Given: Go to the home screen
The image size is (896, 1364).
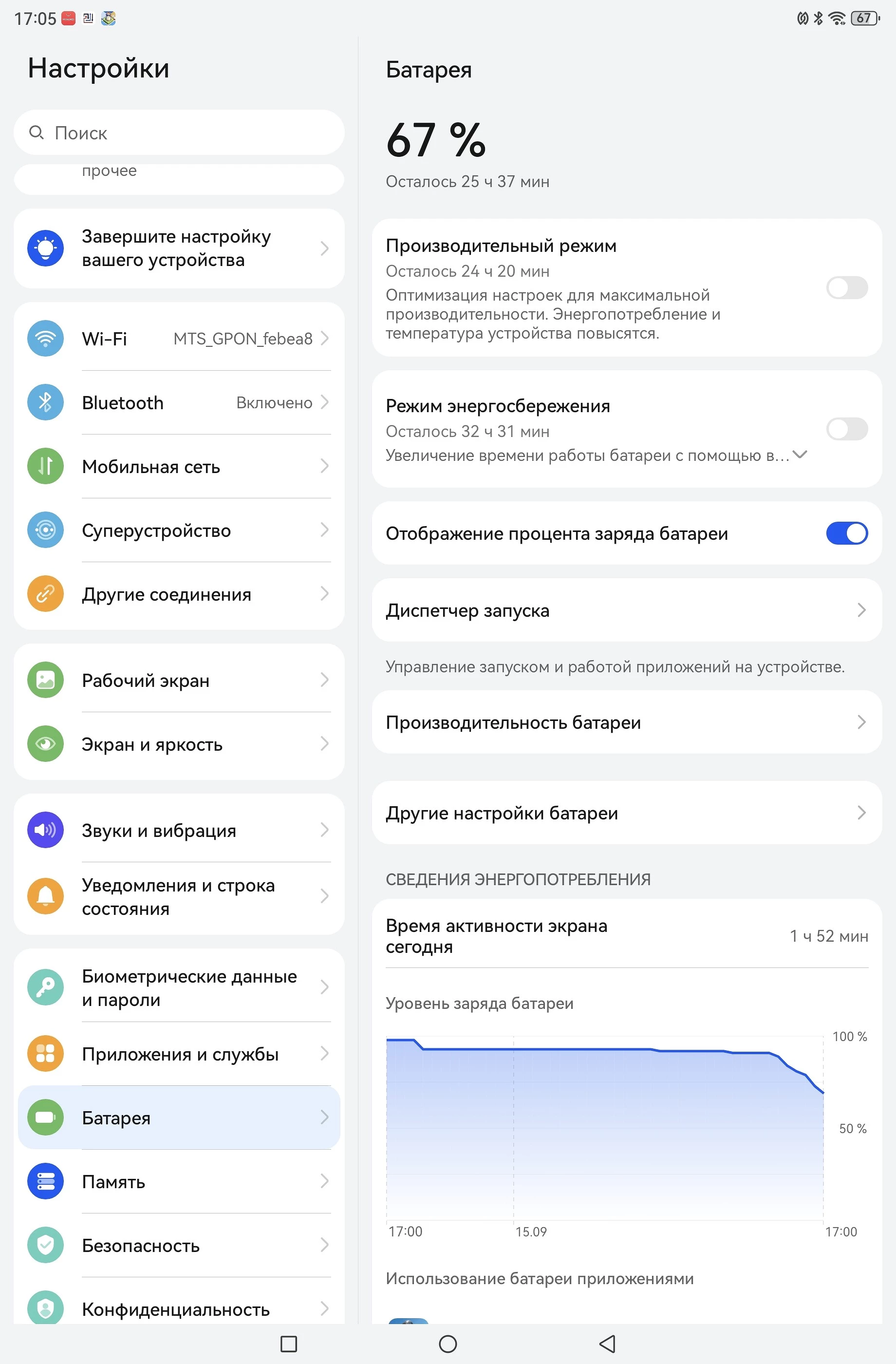Looking at the screenshot, I should point(448,1344).
